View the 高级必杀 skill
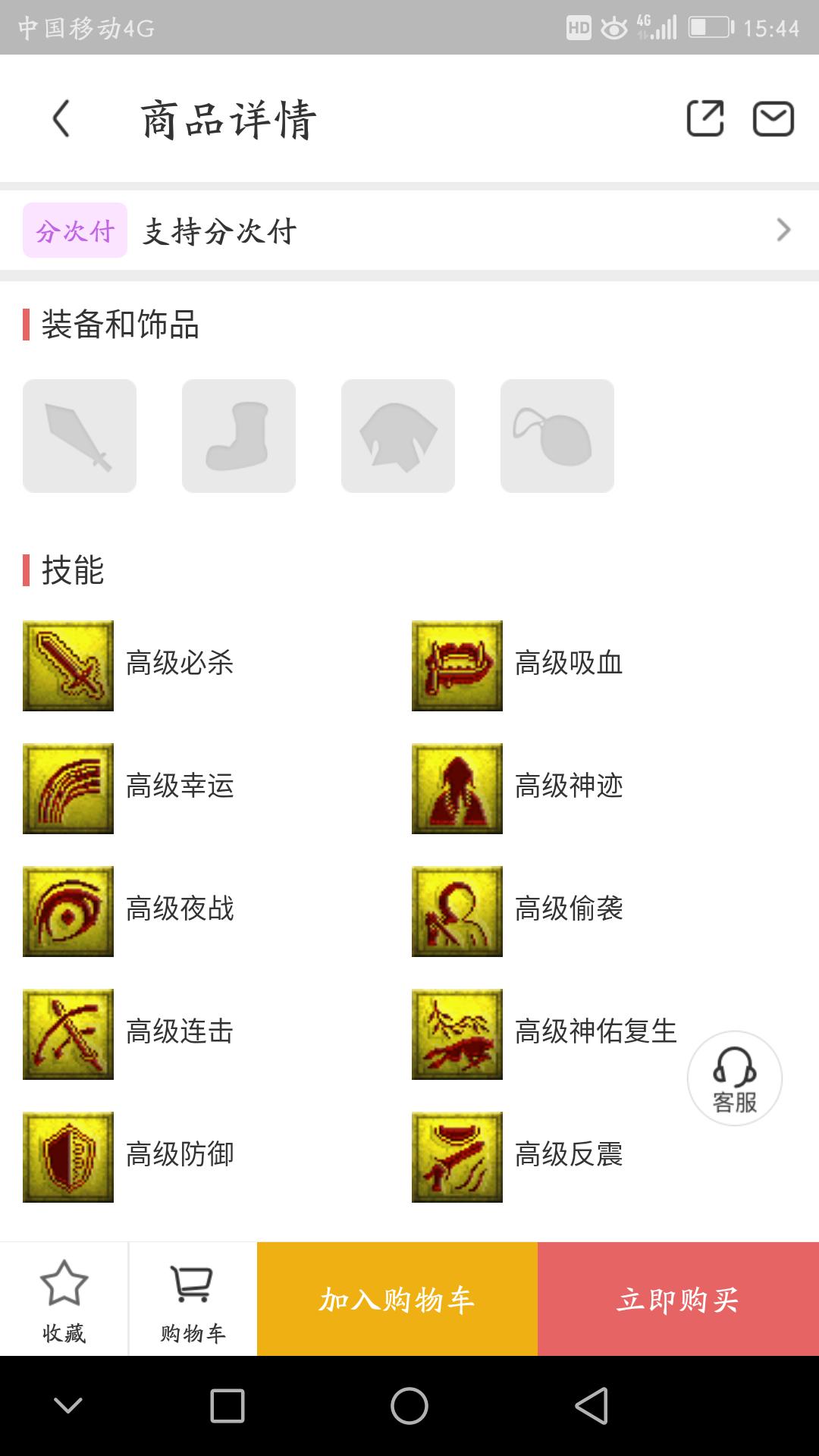The height and width of the screenshot is (1456, 819). tap(68, 666)
